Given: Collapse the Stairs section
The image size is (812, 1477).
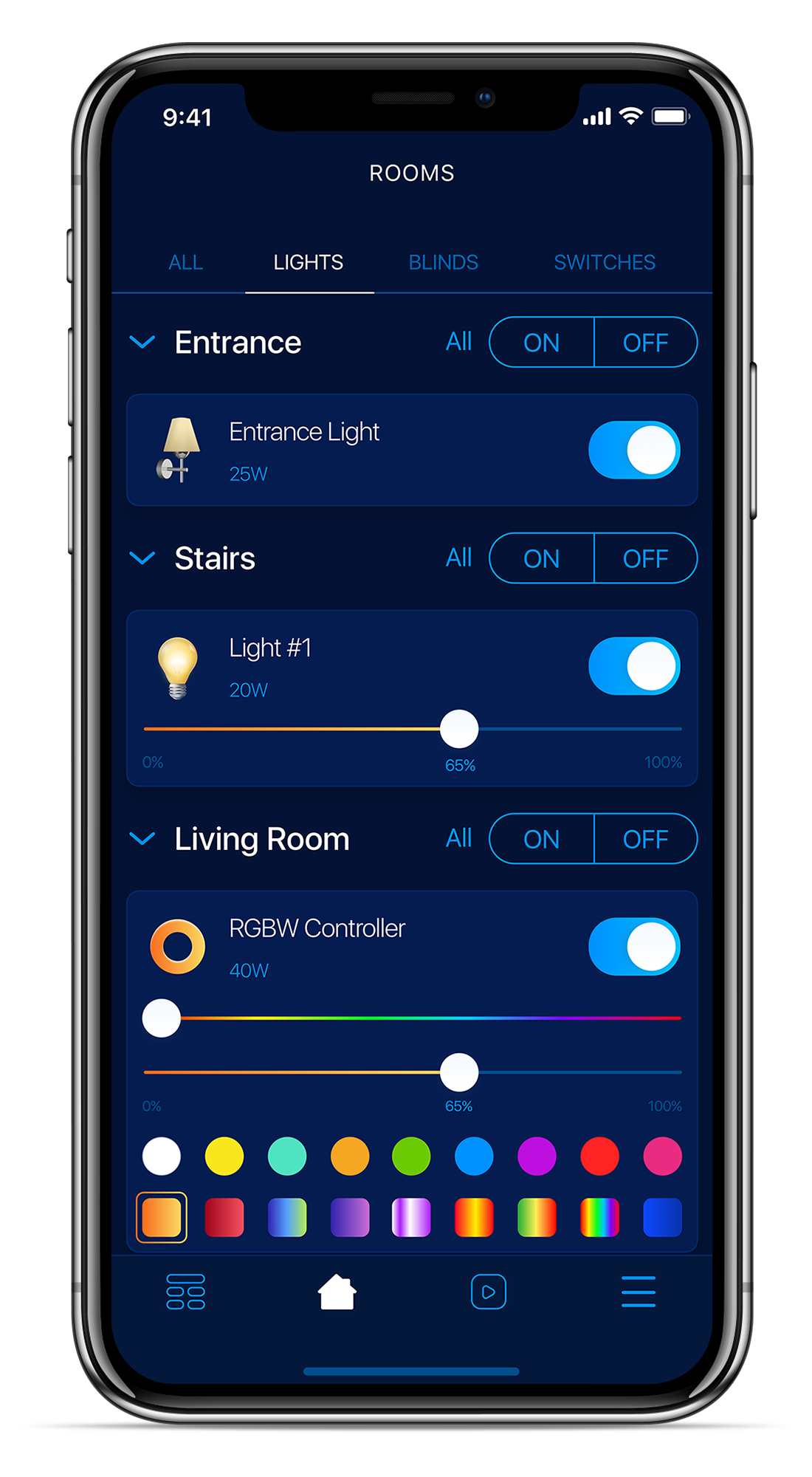Looking at the screenshot, I should [142, 558].
